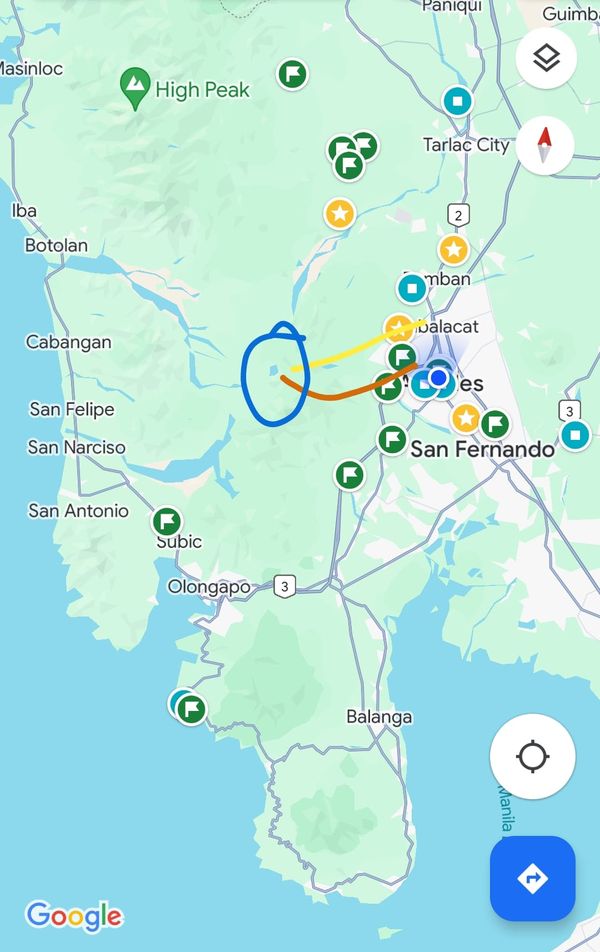Center the map on my location

click(532, 756)
